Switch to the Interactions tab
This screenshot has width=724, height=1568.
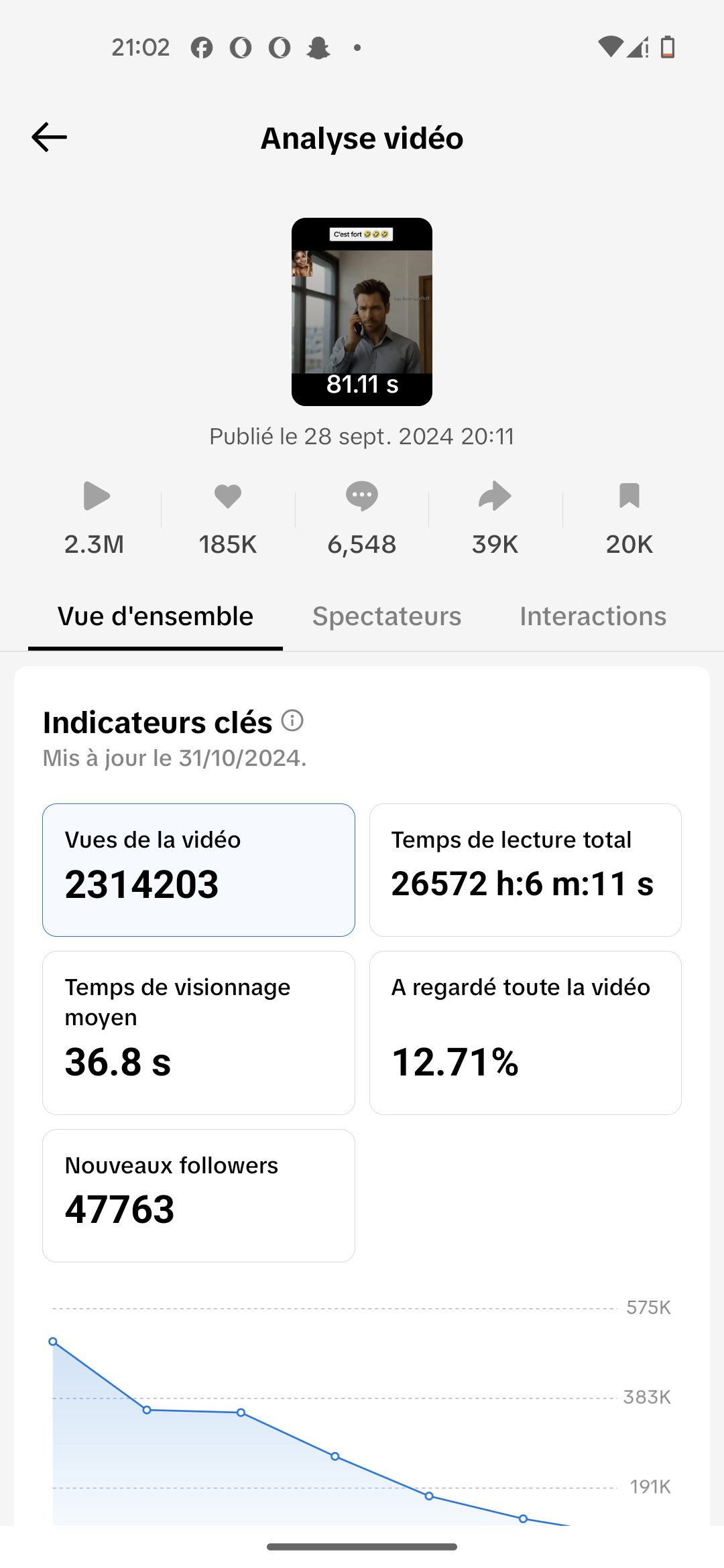[x=593, y=616]
